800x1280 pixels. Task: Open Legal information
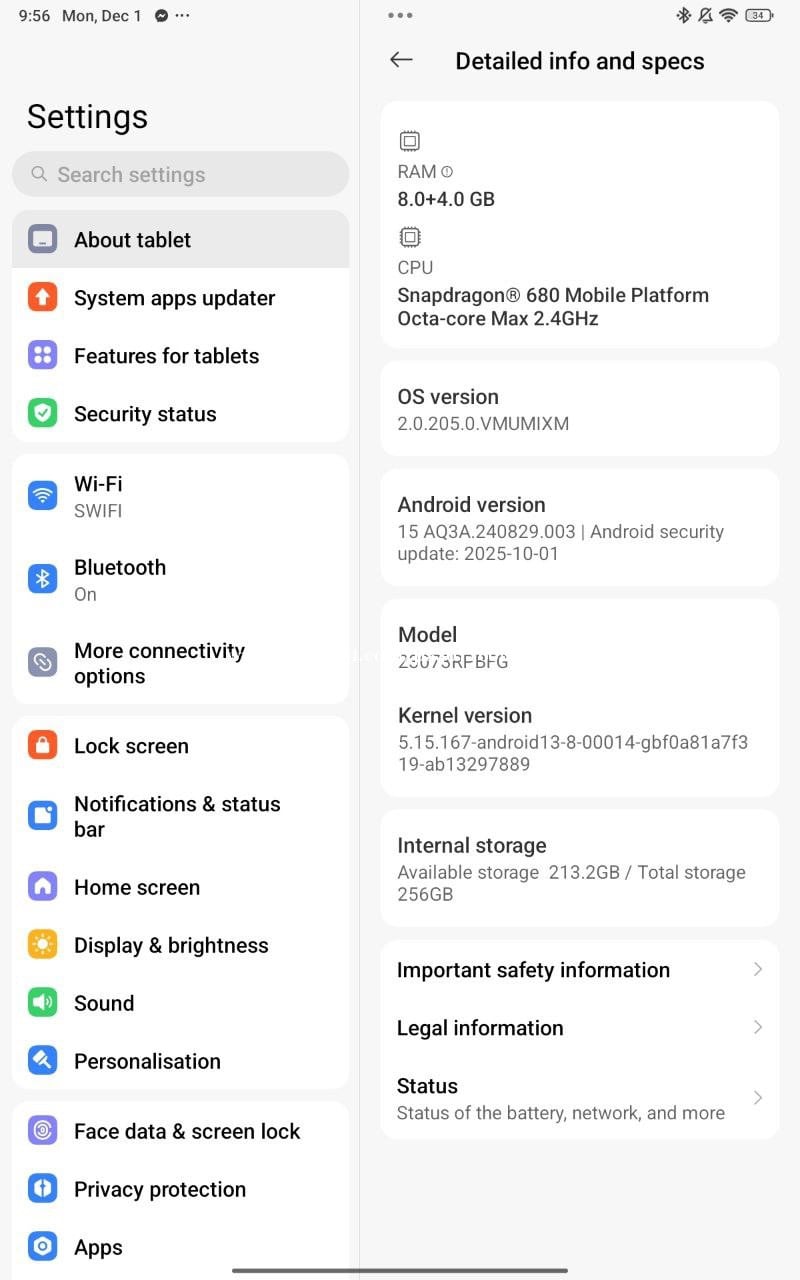pyautogui.click(x=579, y=1028)
